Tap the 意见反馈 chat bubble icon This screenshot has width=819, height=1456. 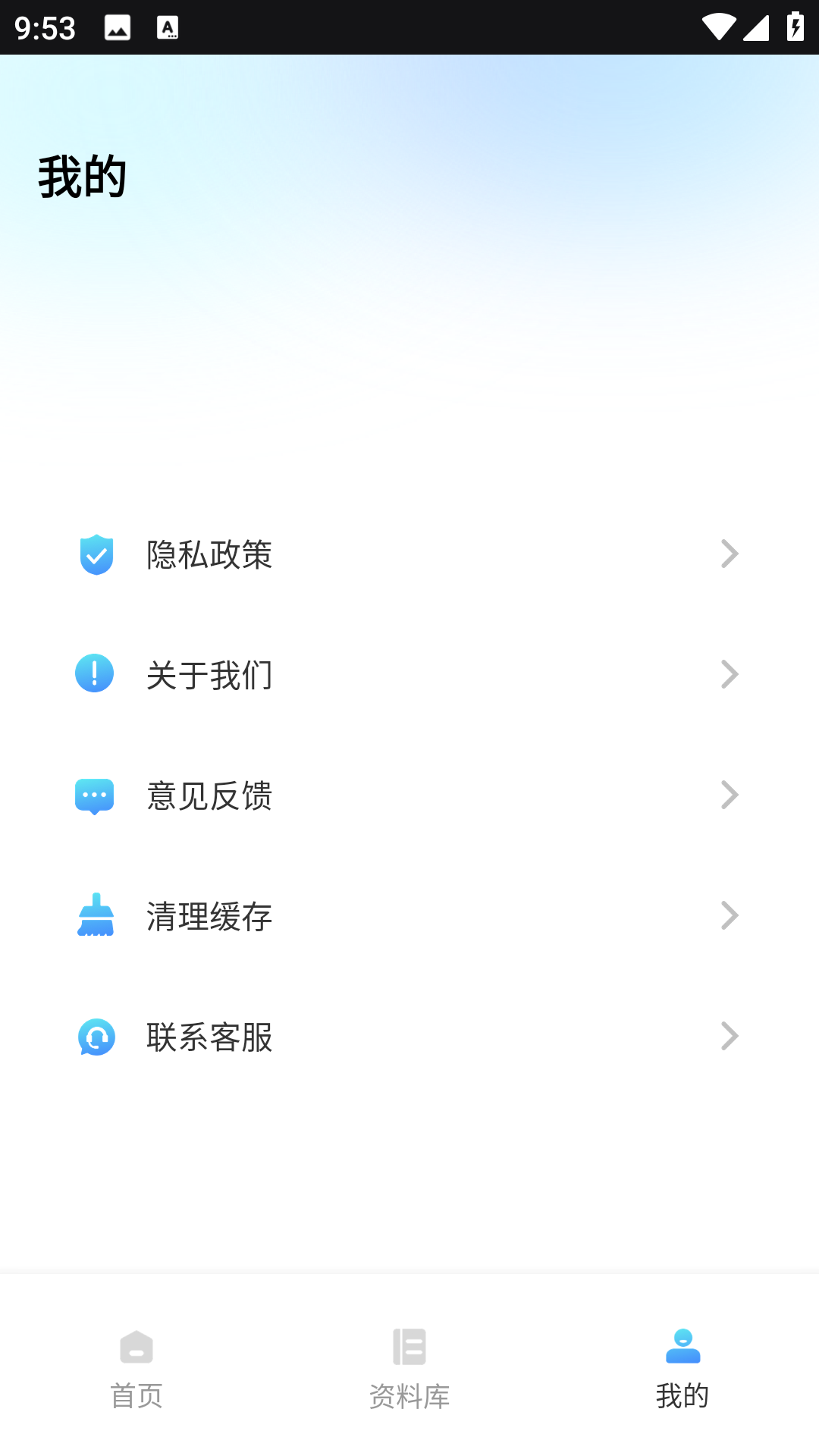click(x=93, y=795)
